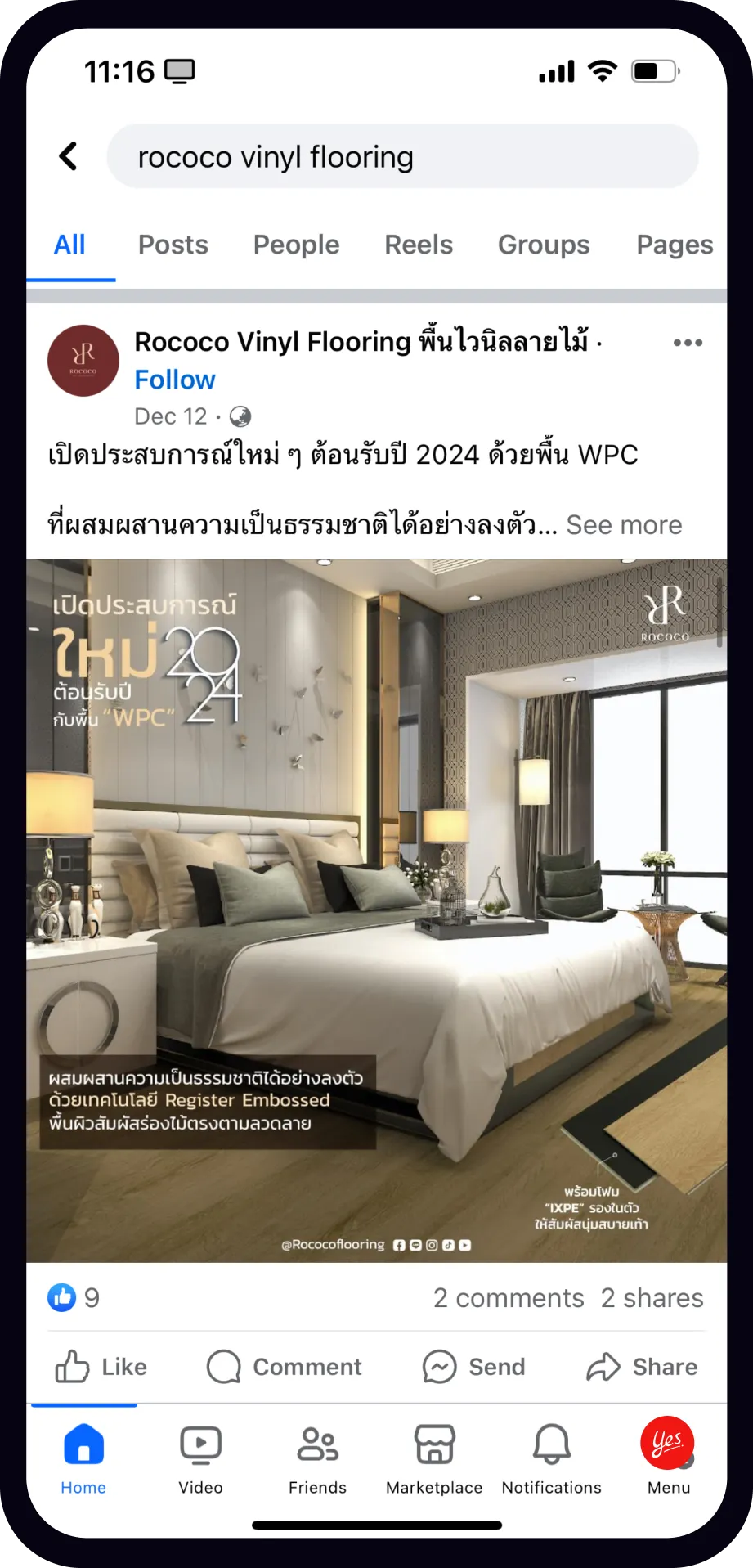Switch to the Groups tab
The height and width of the screenshot is (1568, 753).
click(544, 245)
